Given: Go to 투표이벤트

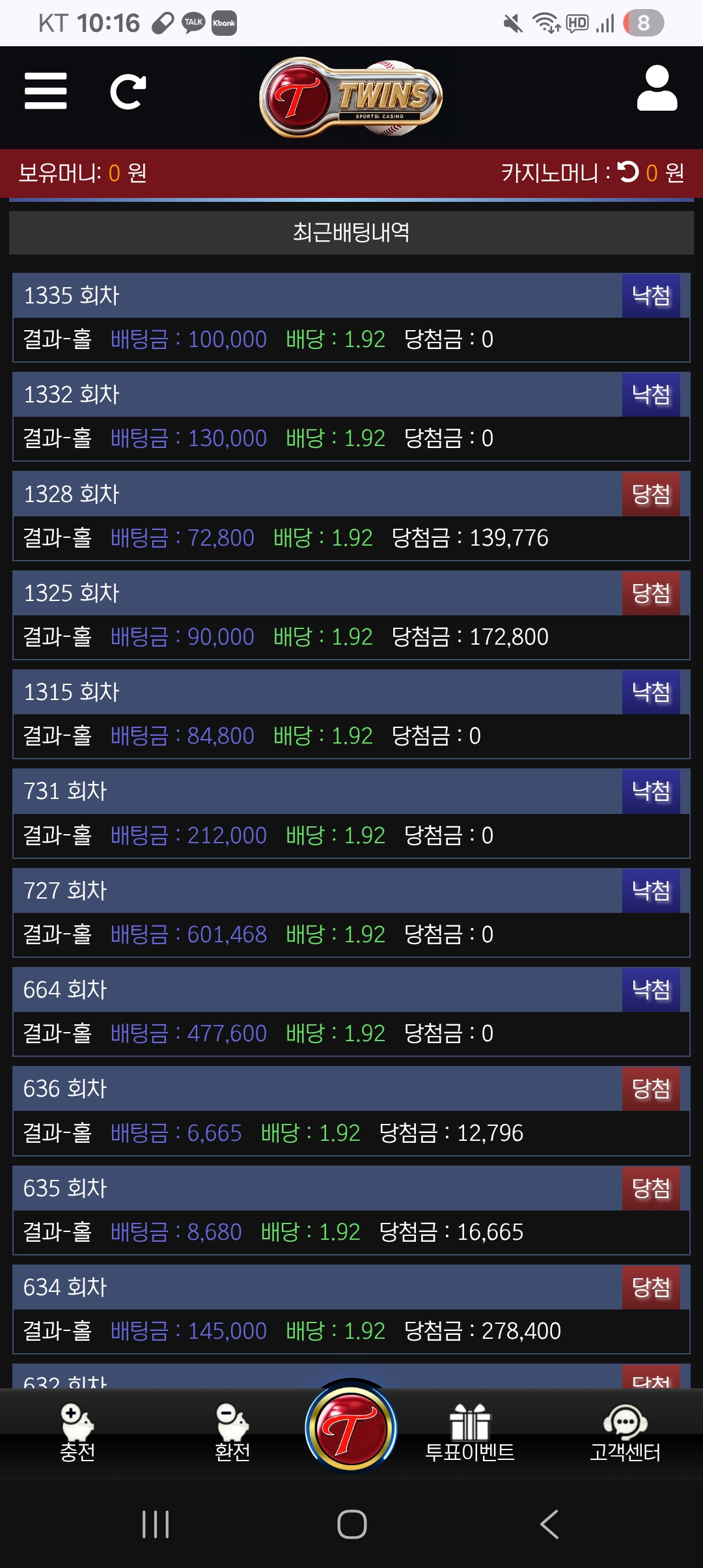Looking at the screenshot, I should pyautogui.click(x=469, y=1433).
